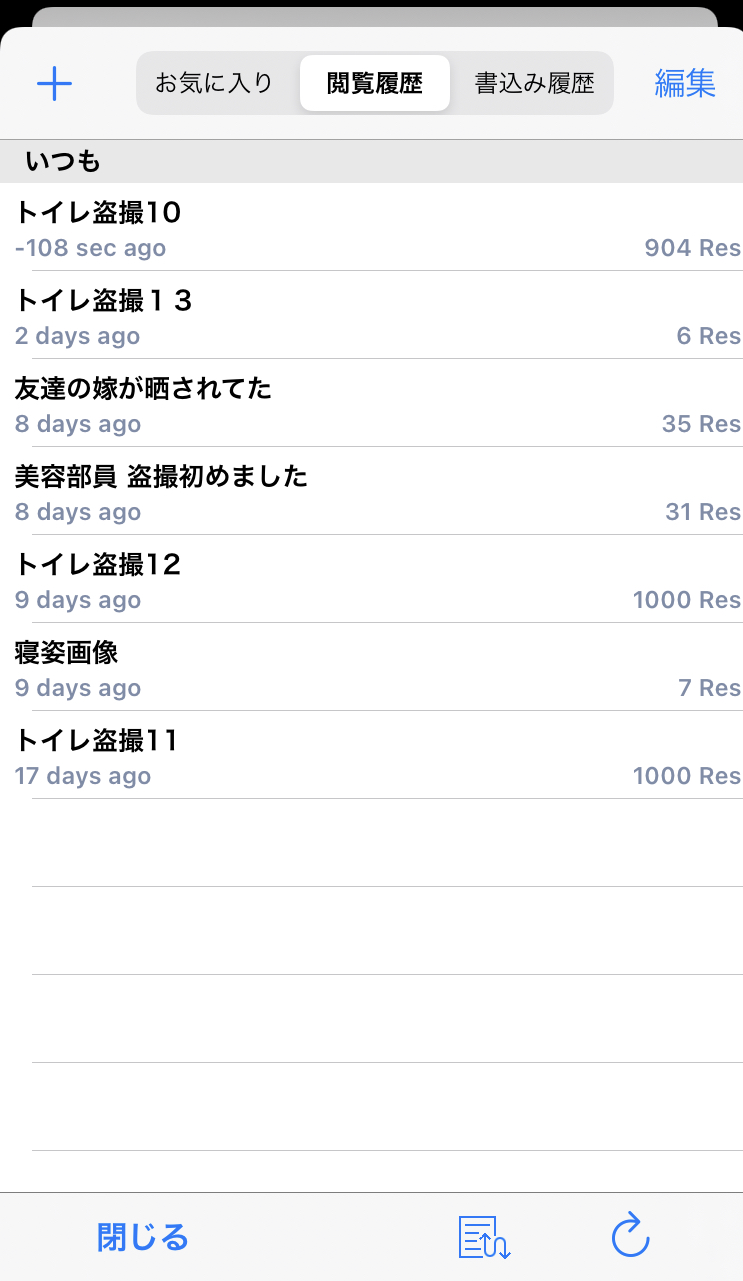Open the thread 寝姿画像
The height and width of the screenshot is (1281, 743).
371,668
